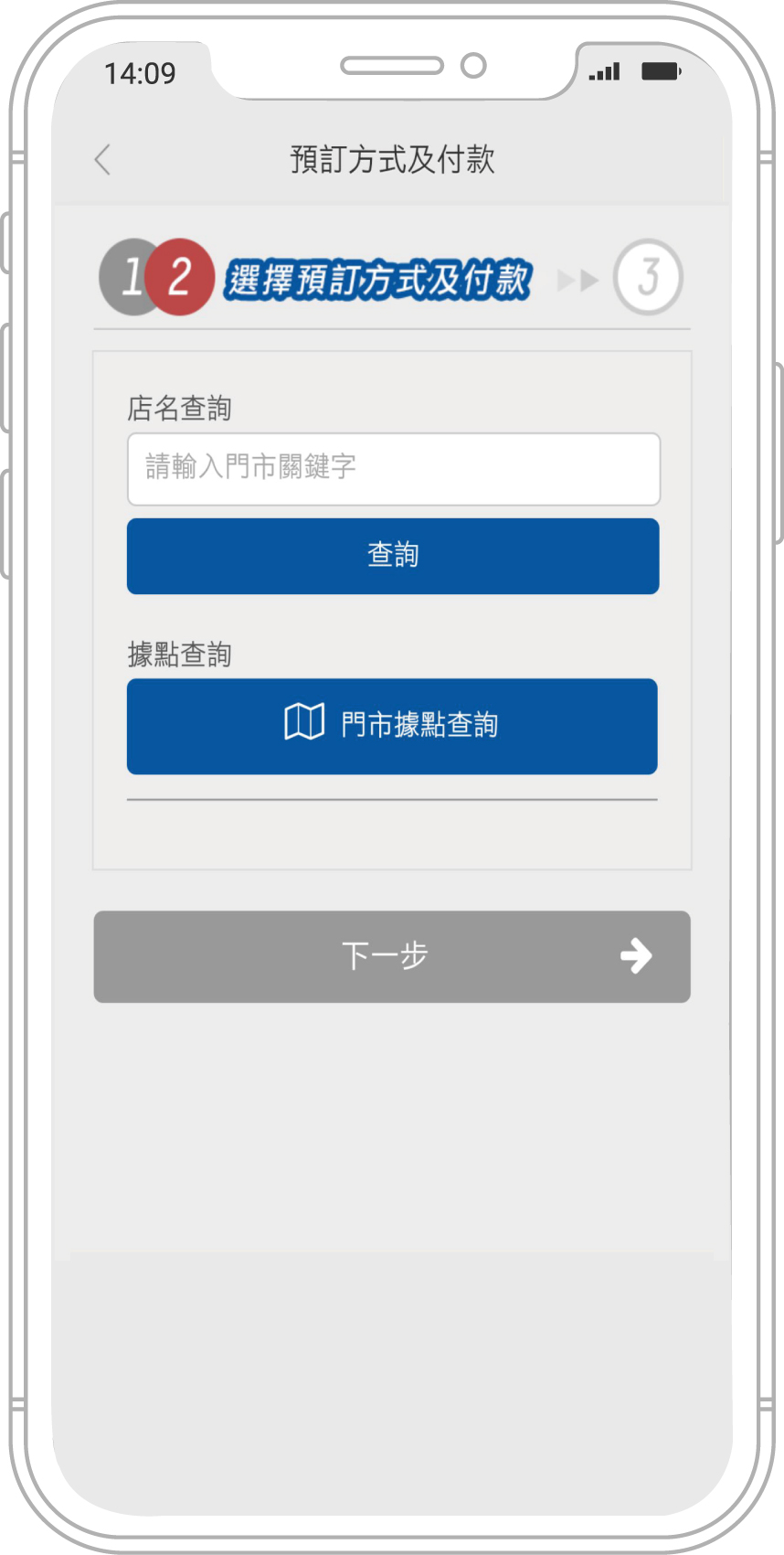Image resolution: width=784 pixels, height=1555 pixels.
Task: Focus the store keyword input field
Action: point(393,468)
